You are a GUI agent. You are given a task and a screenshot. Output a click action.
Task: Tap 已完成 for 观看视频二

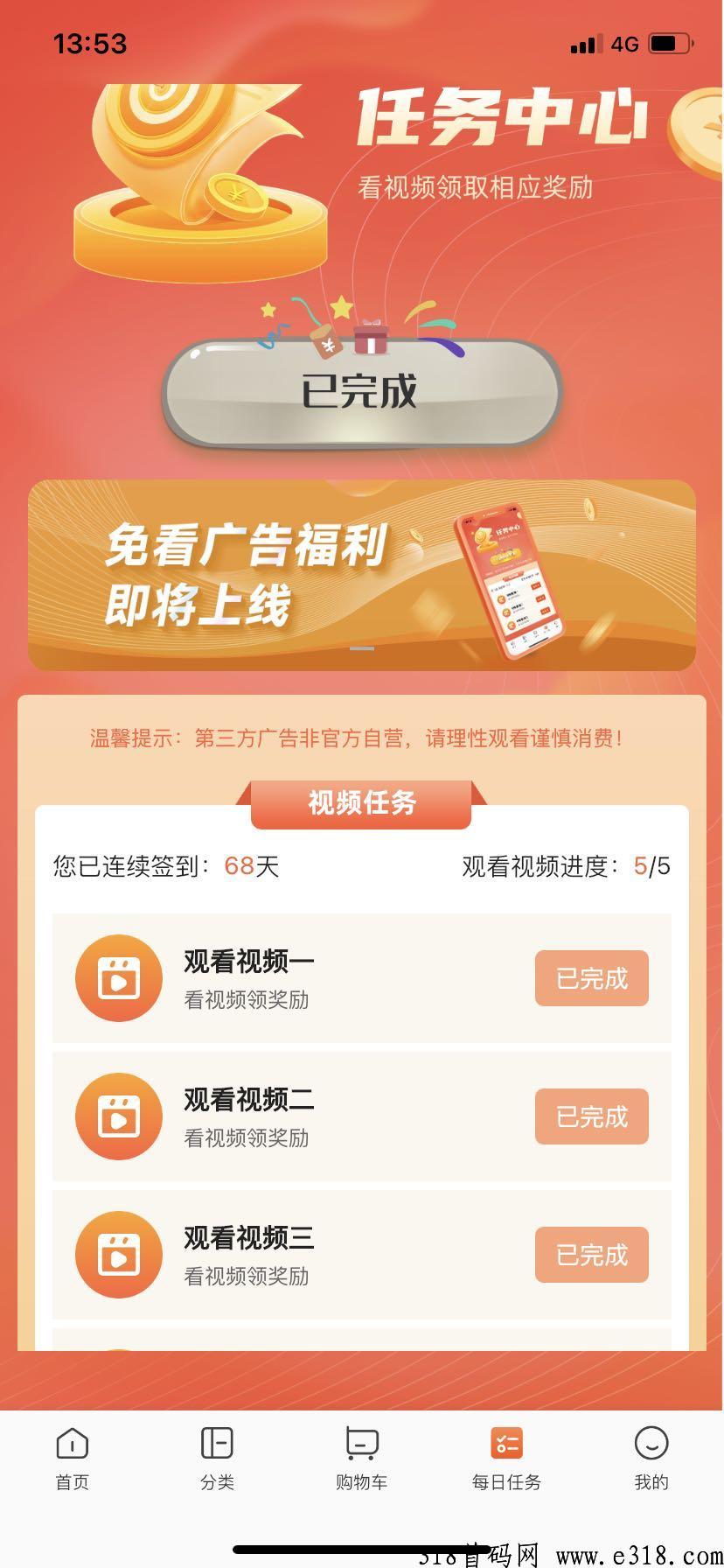(592, 1116)
